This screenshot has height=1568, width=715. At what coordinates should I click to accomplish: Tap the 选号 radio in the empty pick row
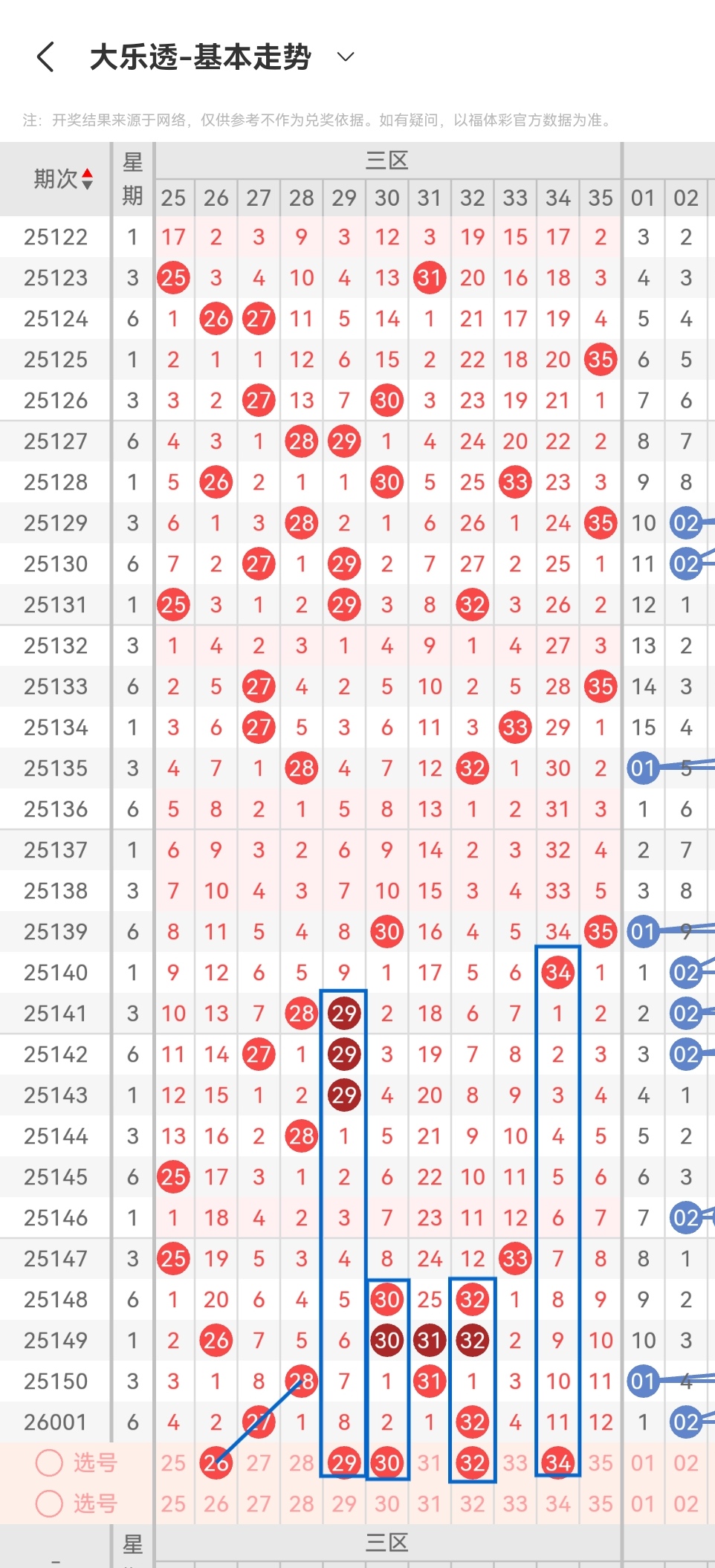[x=49, y=1503]
